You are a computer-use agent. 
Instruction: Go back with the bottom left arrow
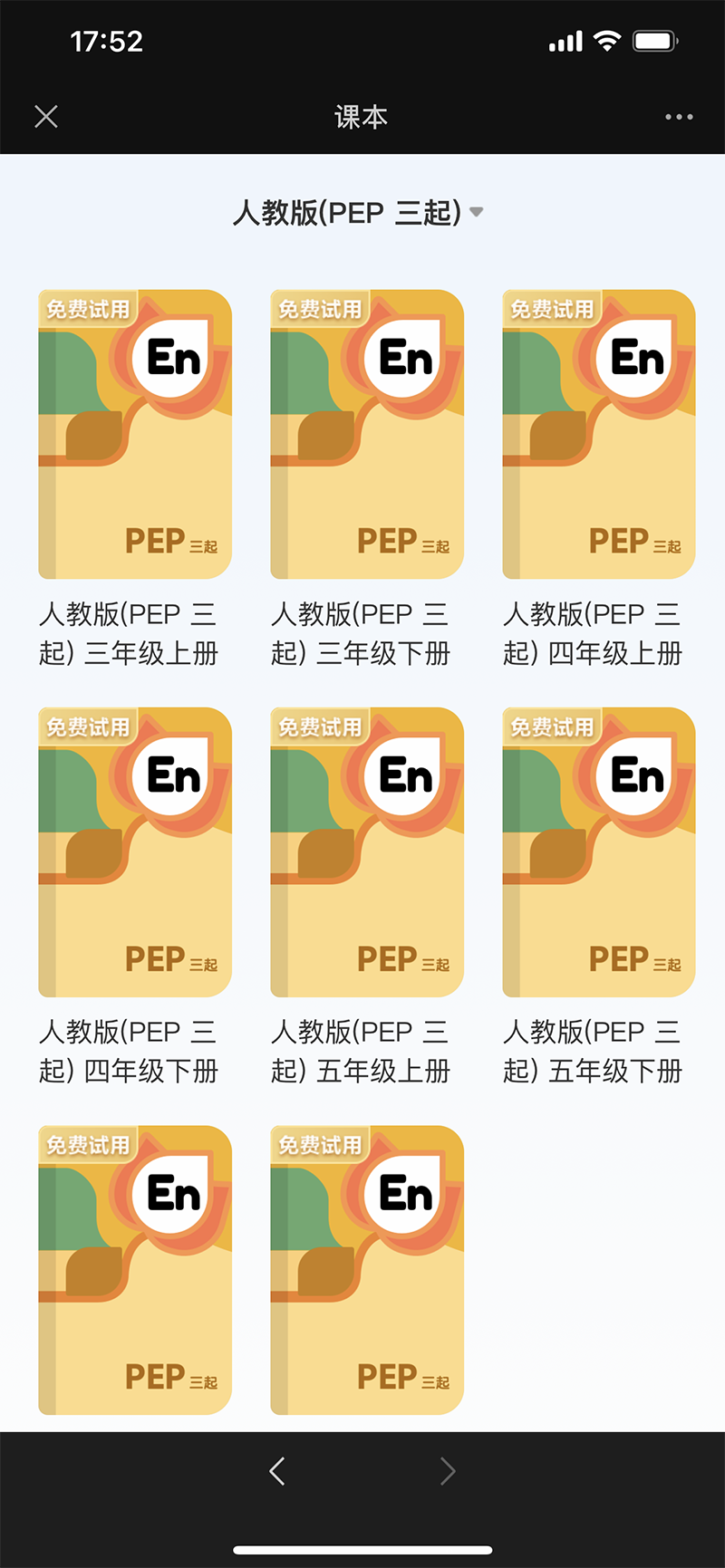tap(278, 1471)
